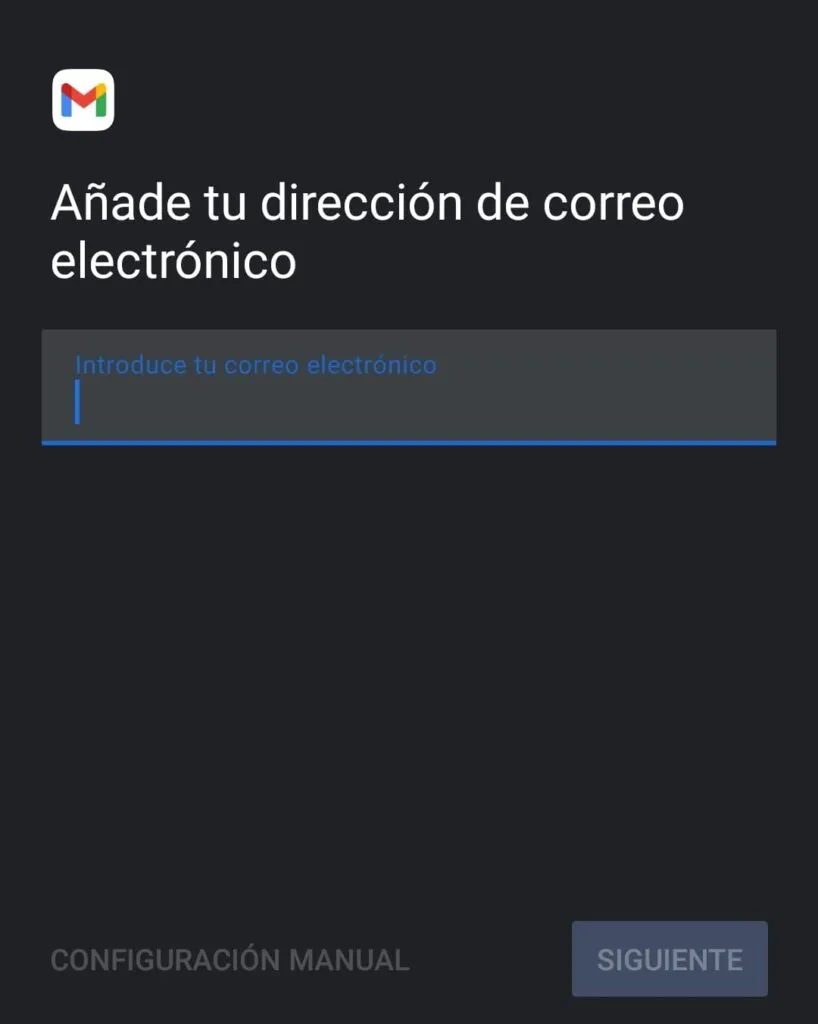This screenshot has width=818, height=1024.
Task: Select the multicolored M envelope icon
Action: 85,99
